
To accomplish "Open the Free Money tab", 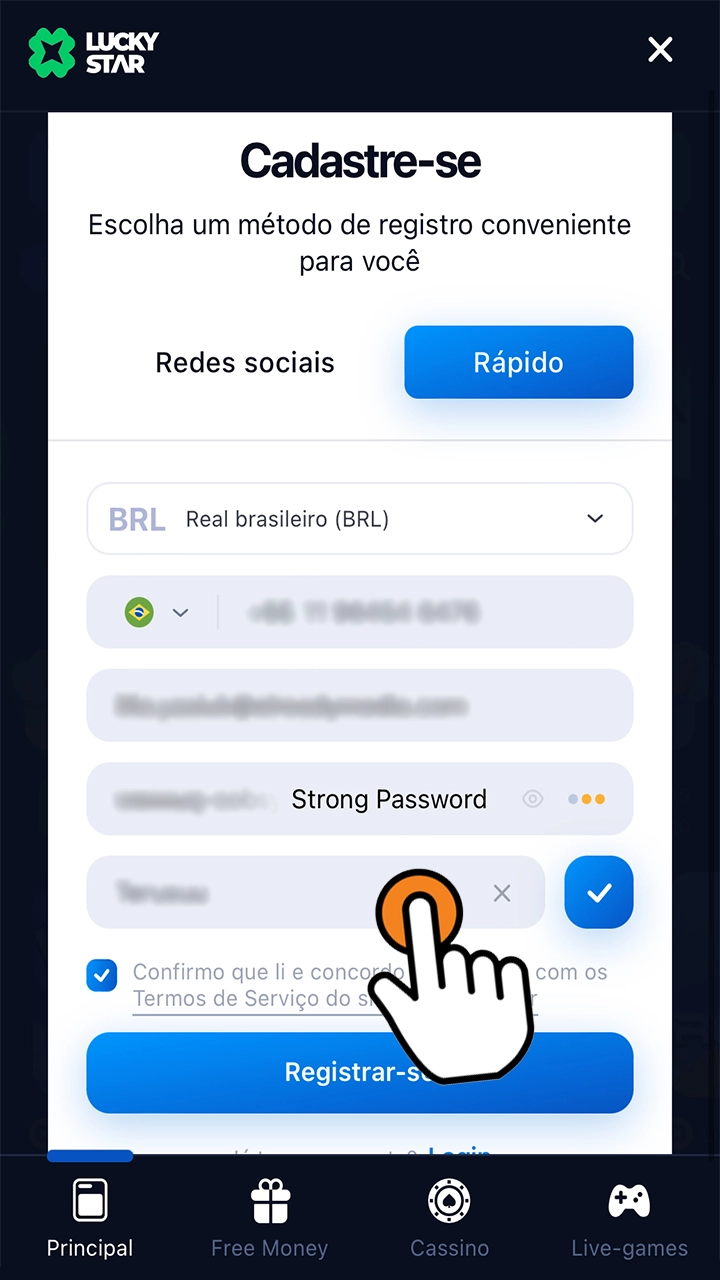I will coord(270,1218).
